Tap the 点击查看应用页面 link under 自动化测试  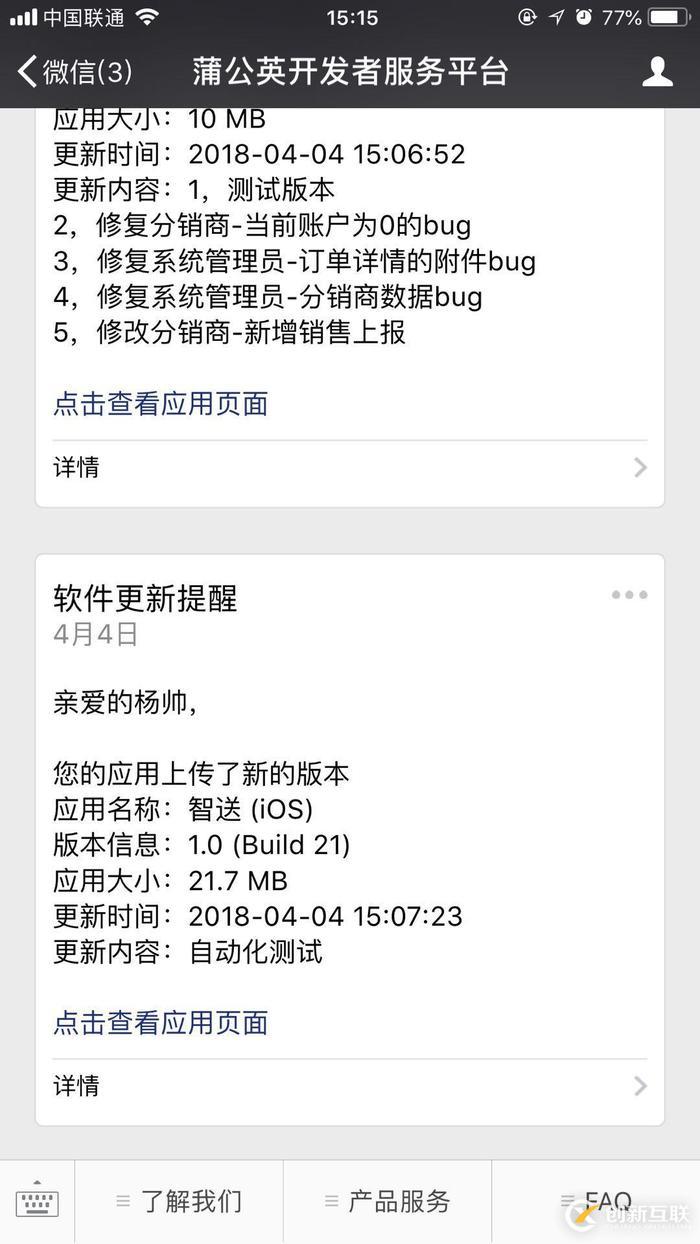coord(160,1022)
